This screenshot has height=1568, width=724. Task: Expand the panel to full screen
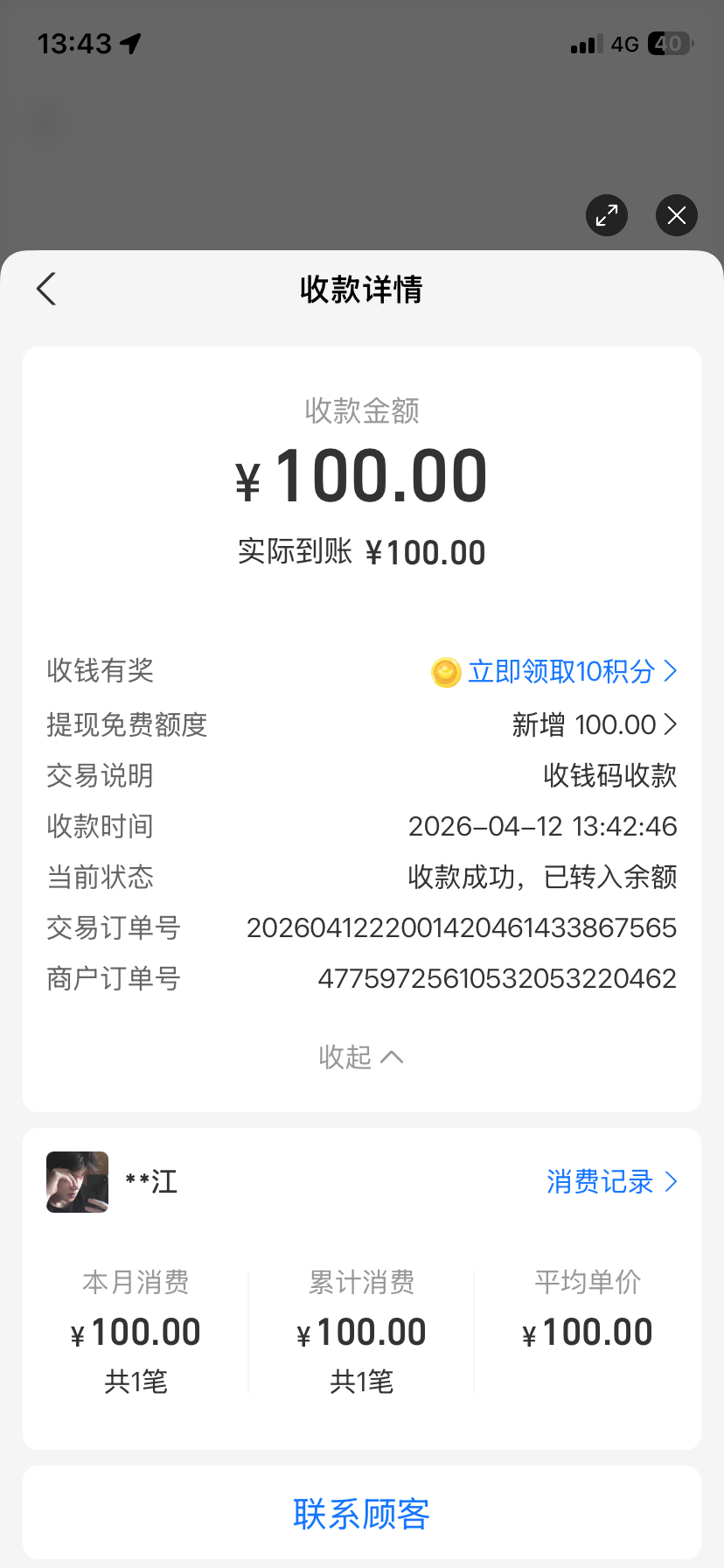pos(607,215)
